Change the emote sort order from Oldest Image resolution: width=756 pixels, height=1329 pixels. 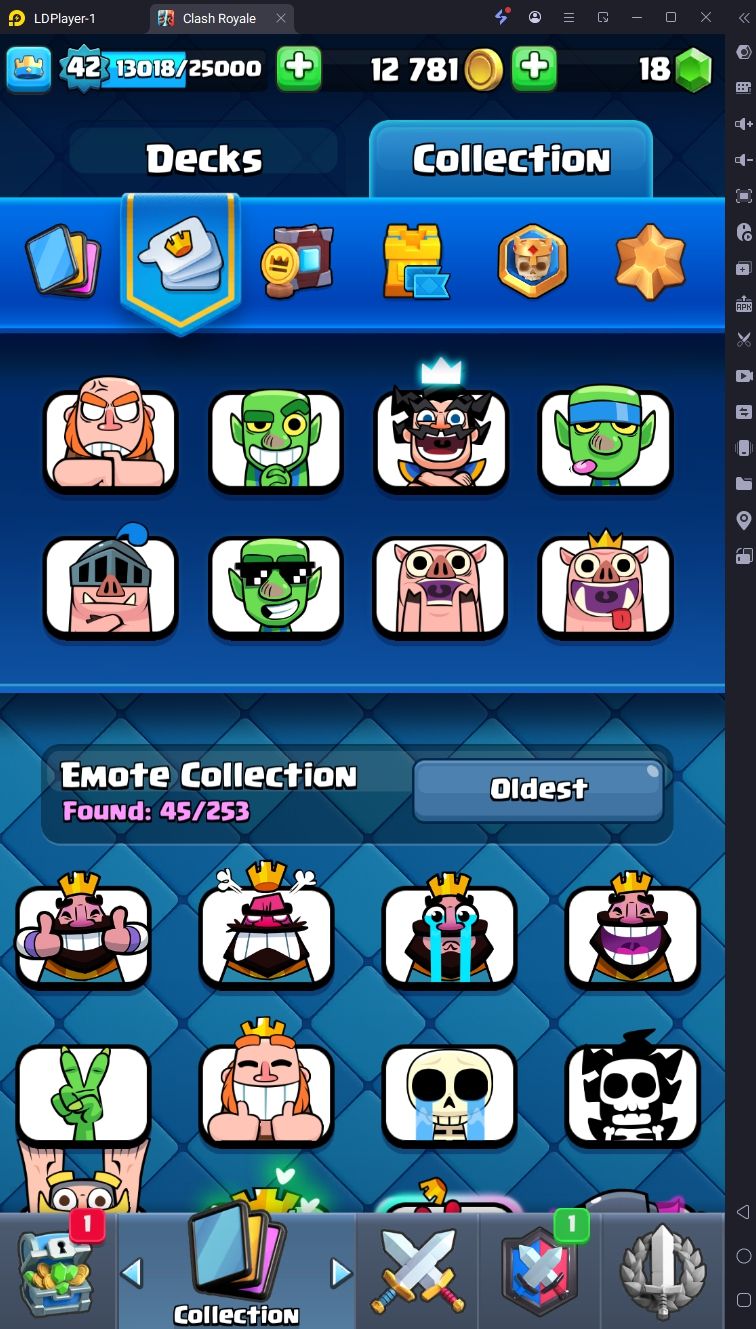click(x=538, y=790)
